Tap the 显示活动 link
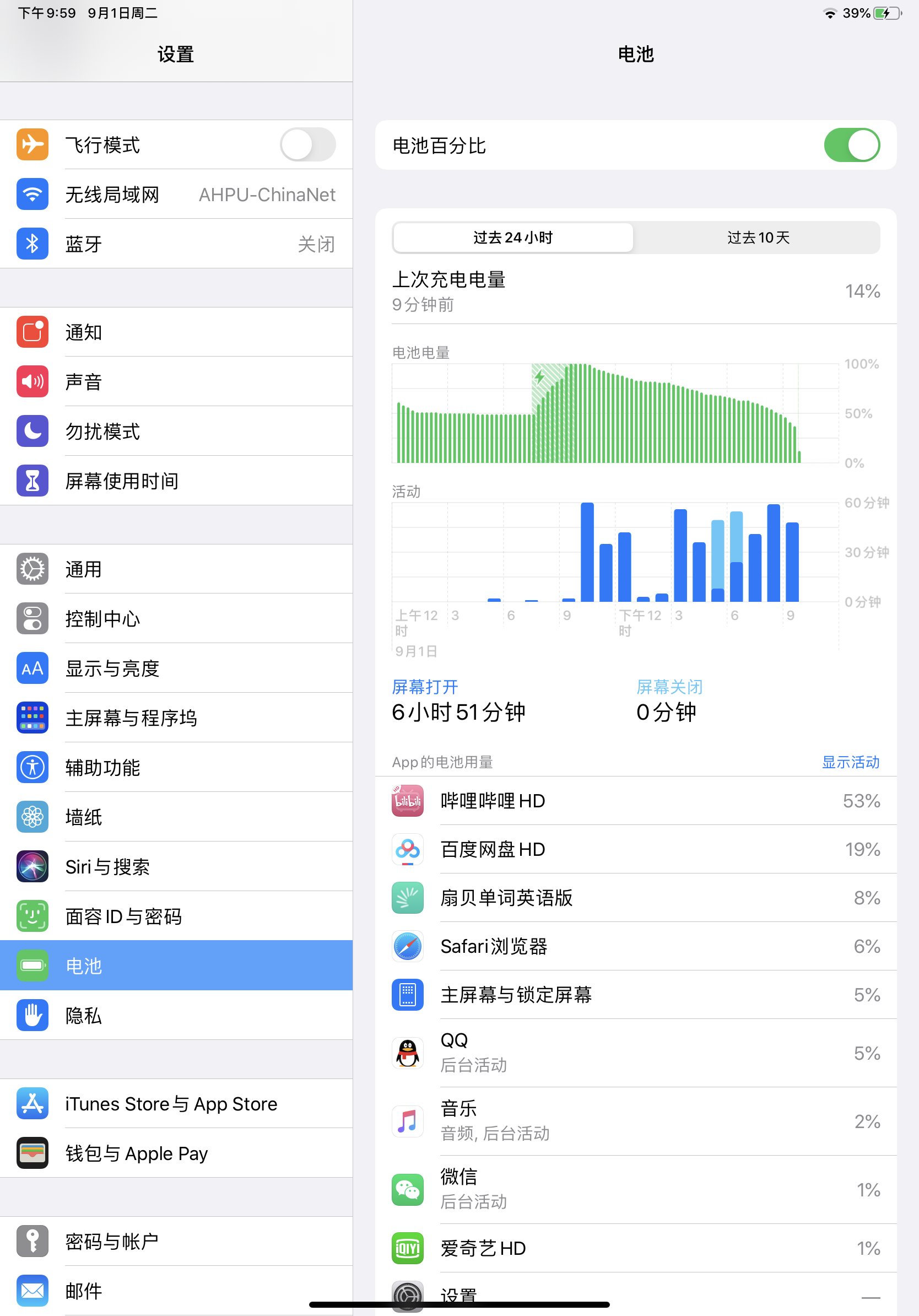Viewport: 919px width, 1316px height. pos(850,762)
